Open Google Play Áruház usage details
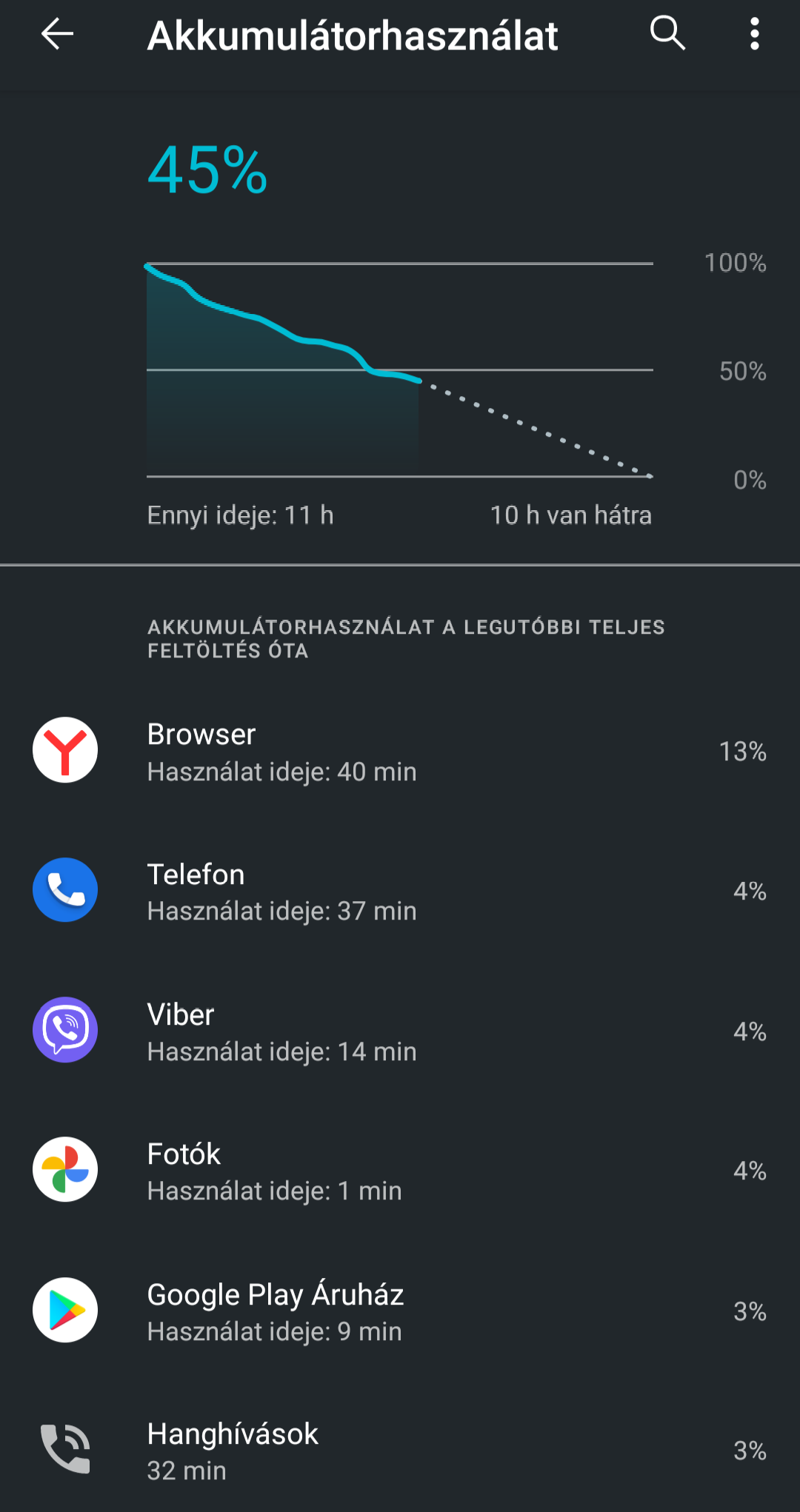This screenshot has width=800, height=1512. click(x=400, y=1311)
